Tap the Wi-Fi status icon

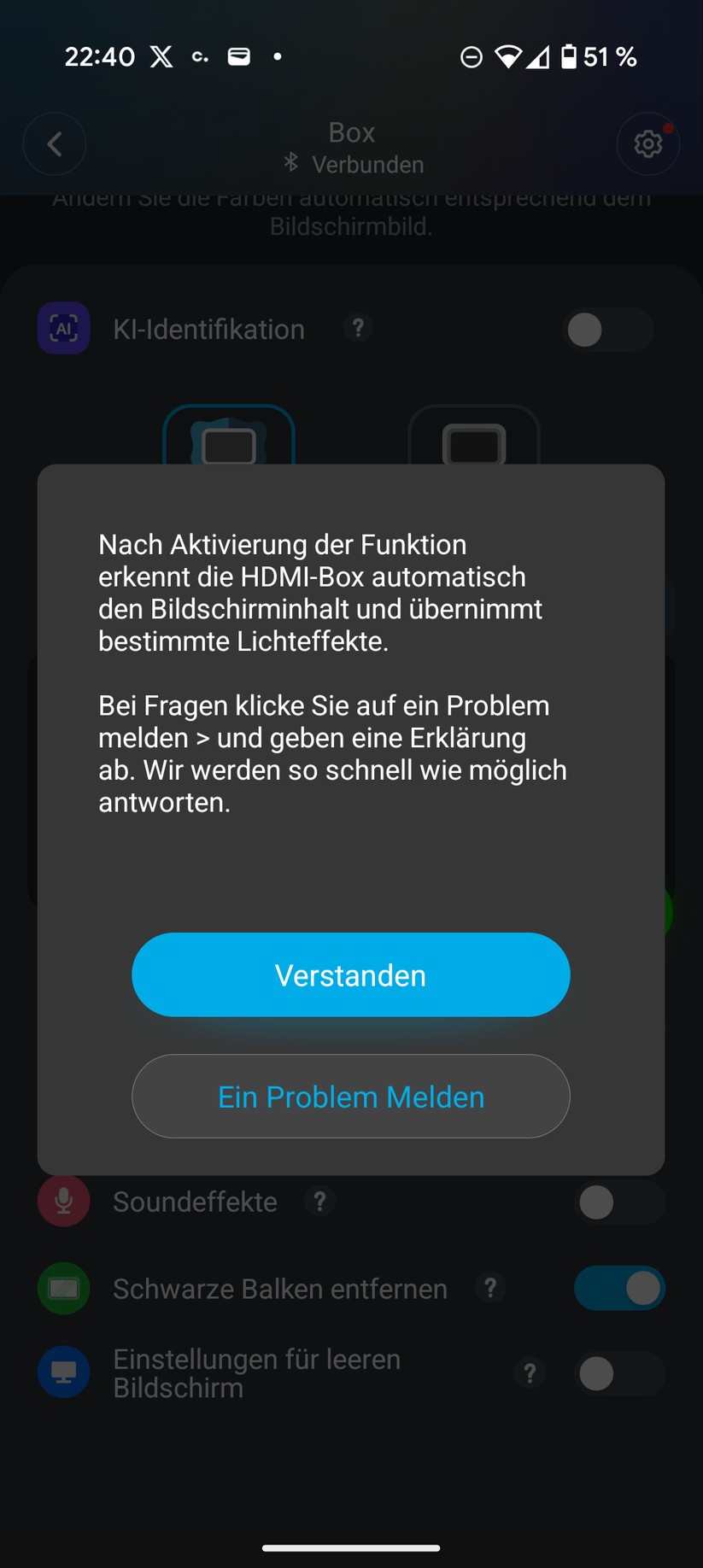coord(510,56)
